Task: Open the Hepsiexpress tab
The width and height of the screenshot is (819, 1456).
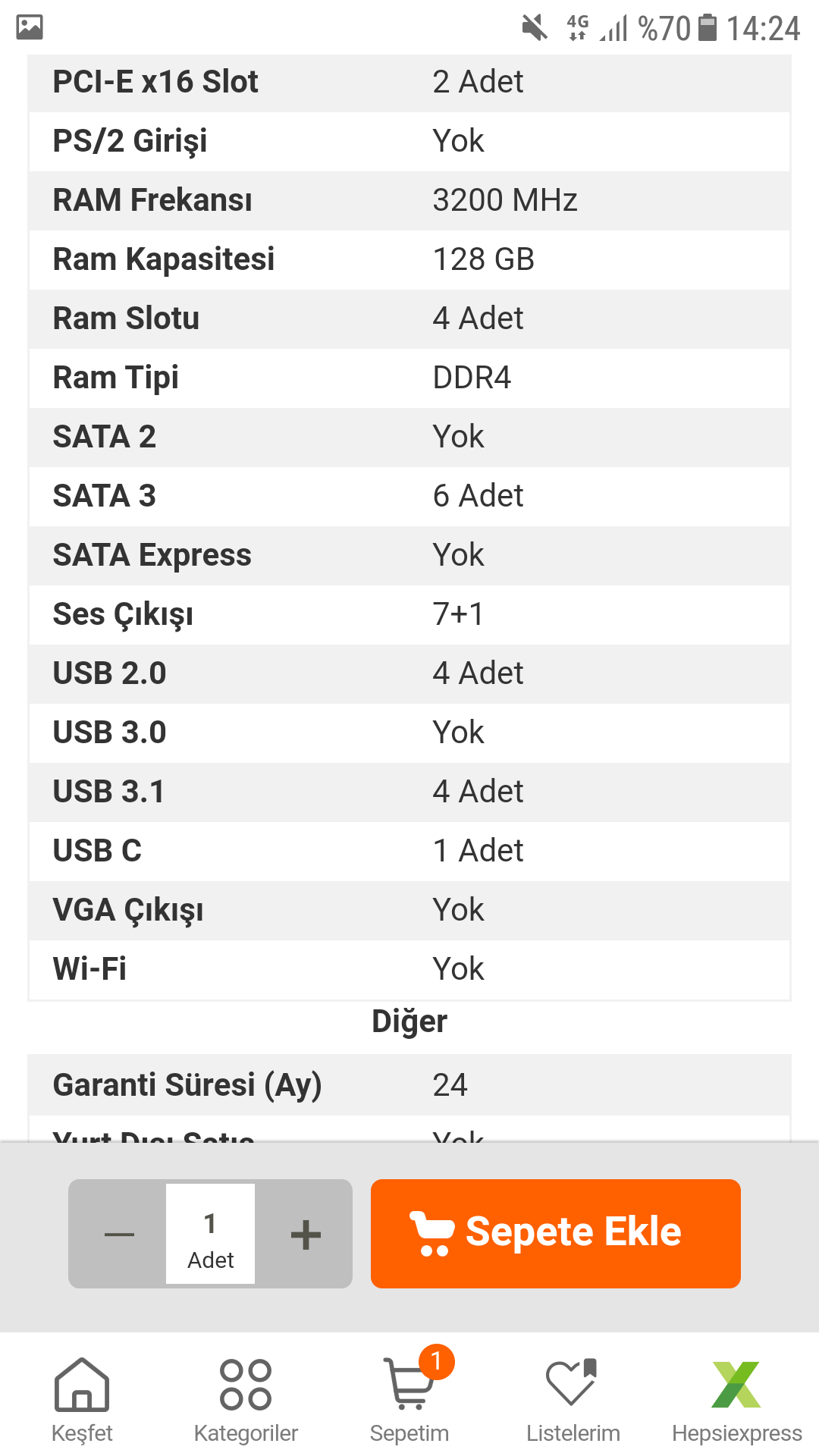Action: 736,1399
